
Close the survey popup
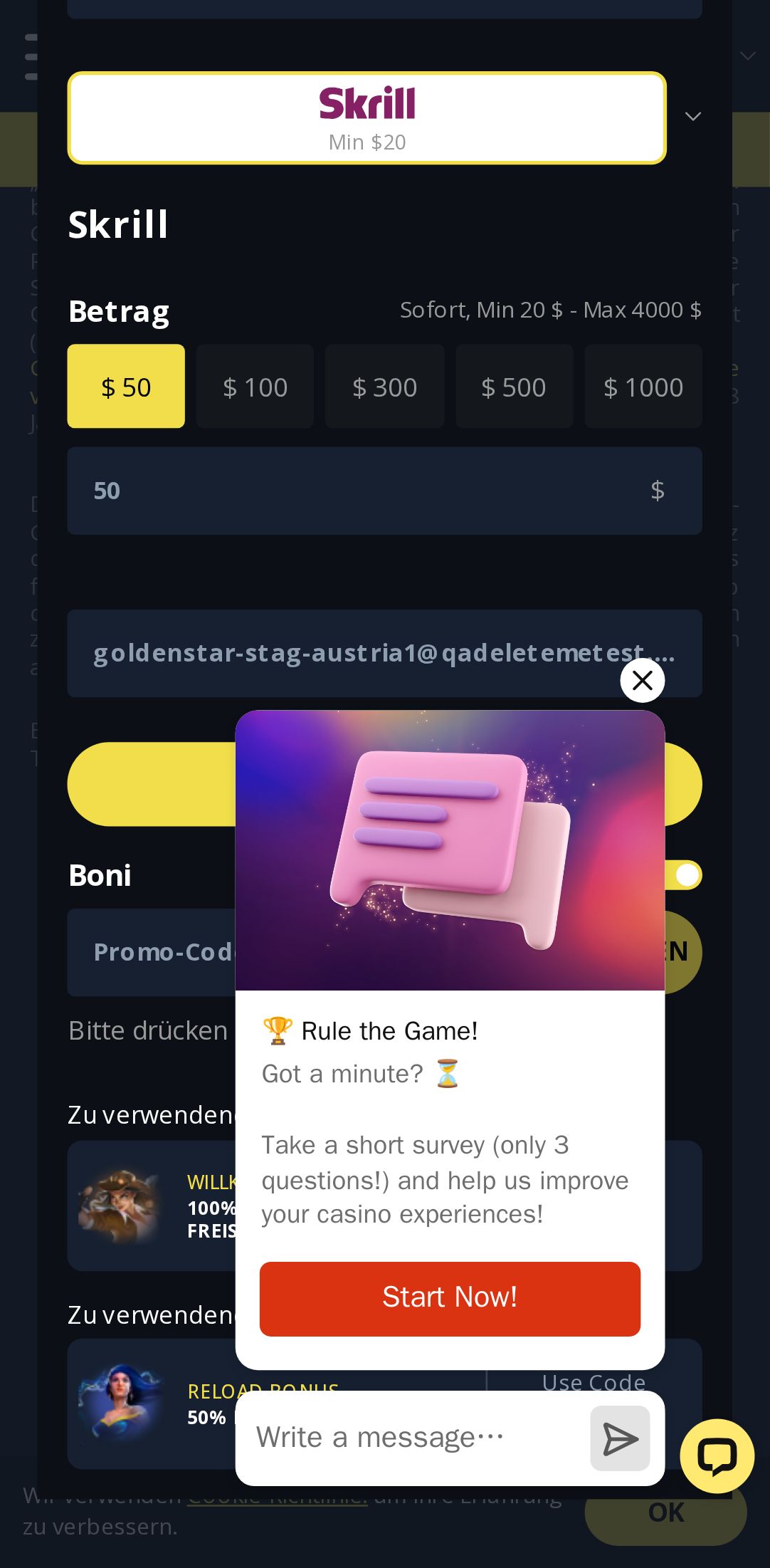(x=642, y=681)
